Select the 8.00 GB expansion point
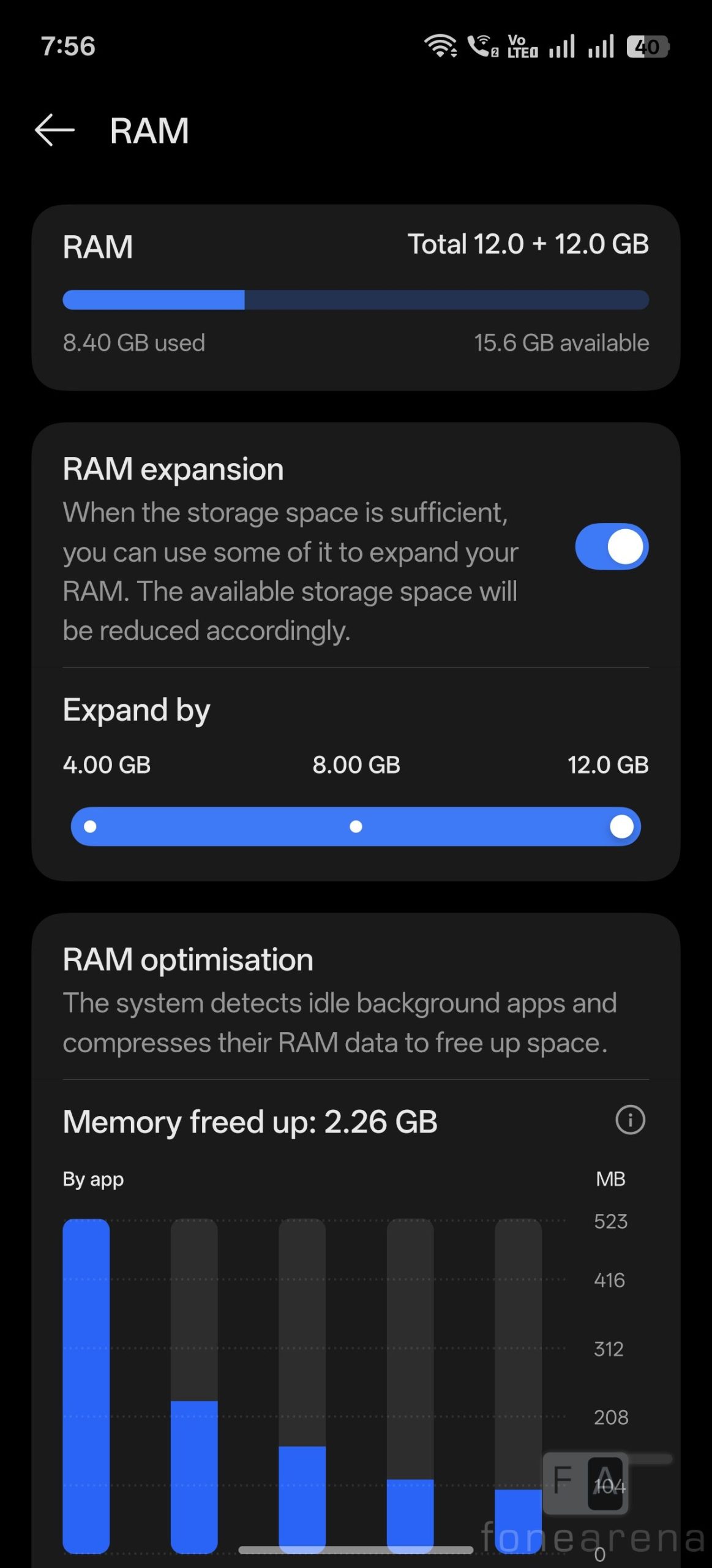 [x=356, y=827]
